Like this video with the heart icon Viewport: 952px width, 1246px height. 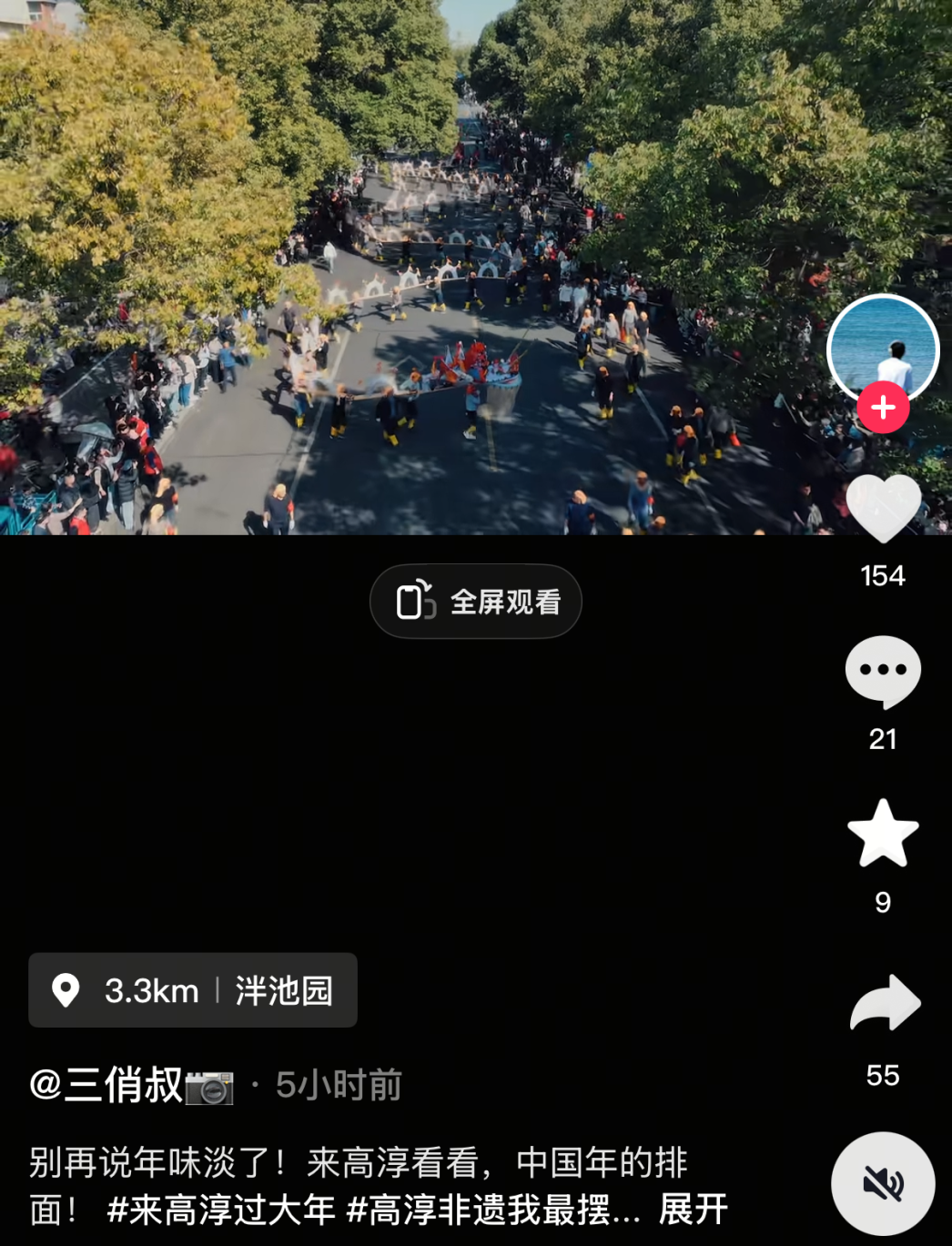[x=882, y=508]
